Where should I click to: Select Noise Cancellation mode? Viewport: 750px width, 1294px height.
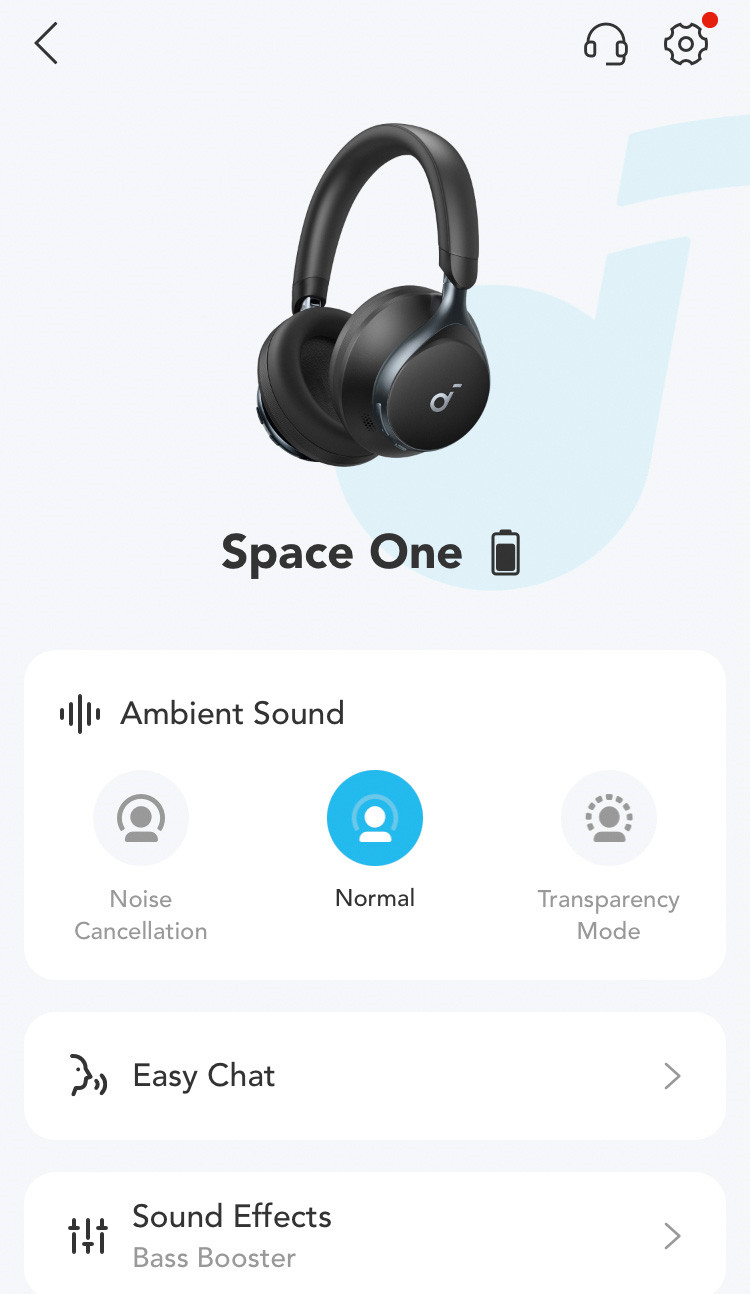click(141, 818)
